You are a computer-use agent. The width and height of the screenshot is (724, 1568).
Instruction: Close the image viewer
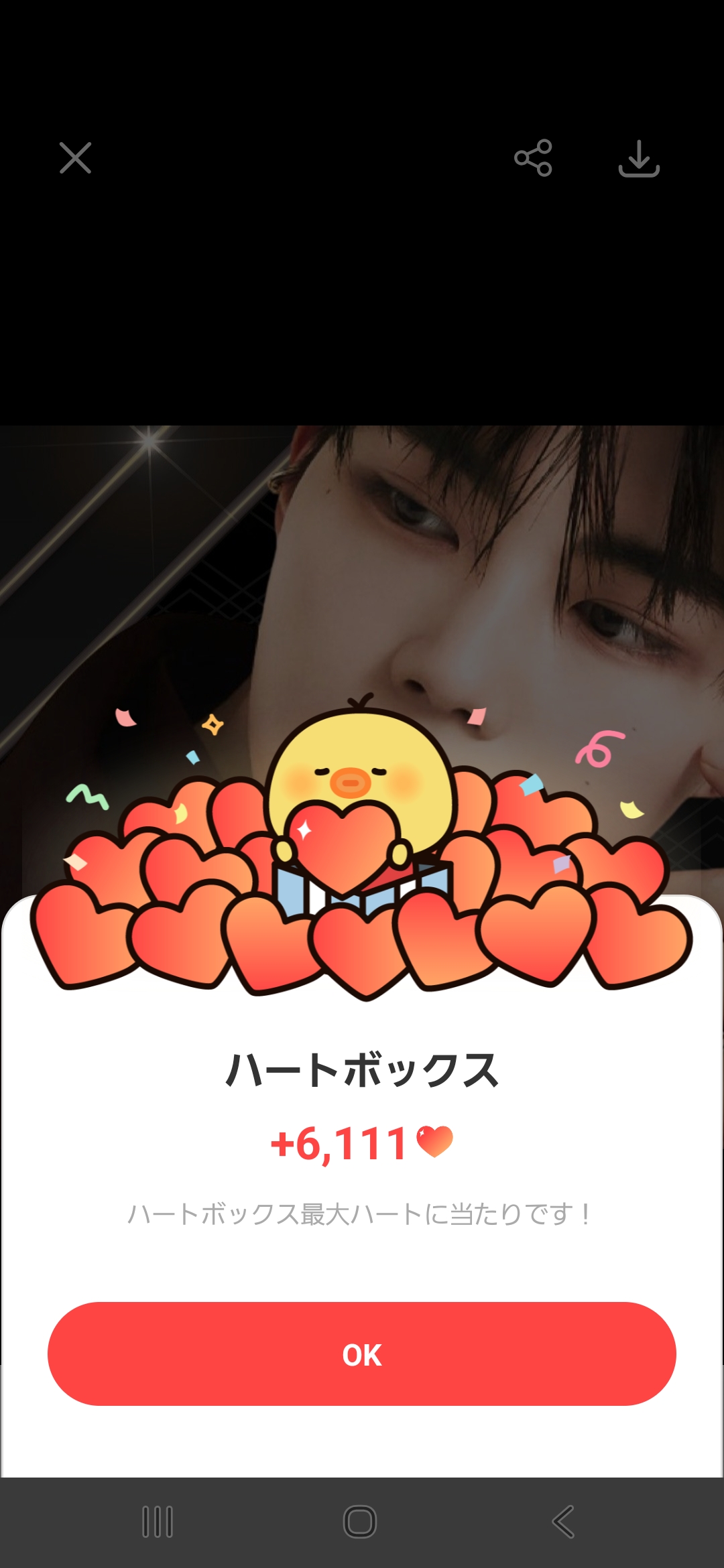75,158
